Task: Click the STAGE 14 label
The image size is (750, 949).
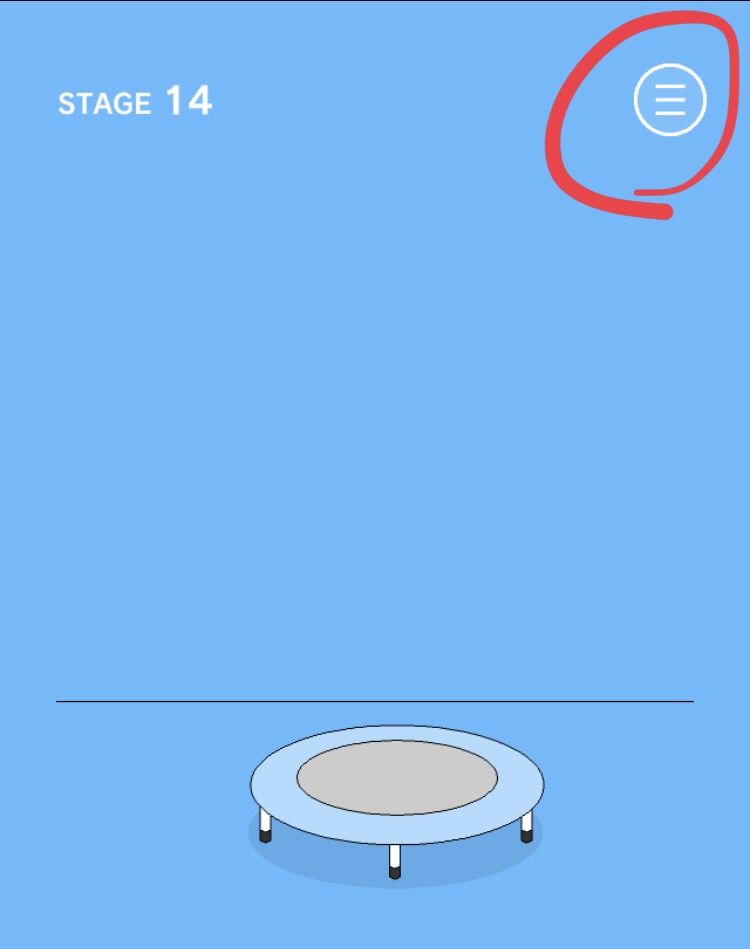Action: pyautogui.click(x=134, y=101)
